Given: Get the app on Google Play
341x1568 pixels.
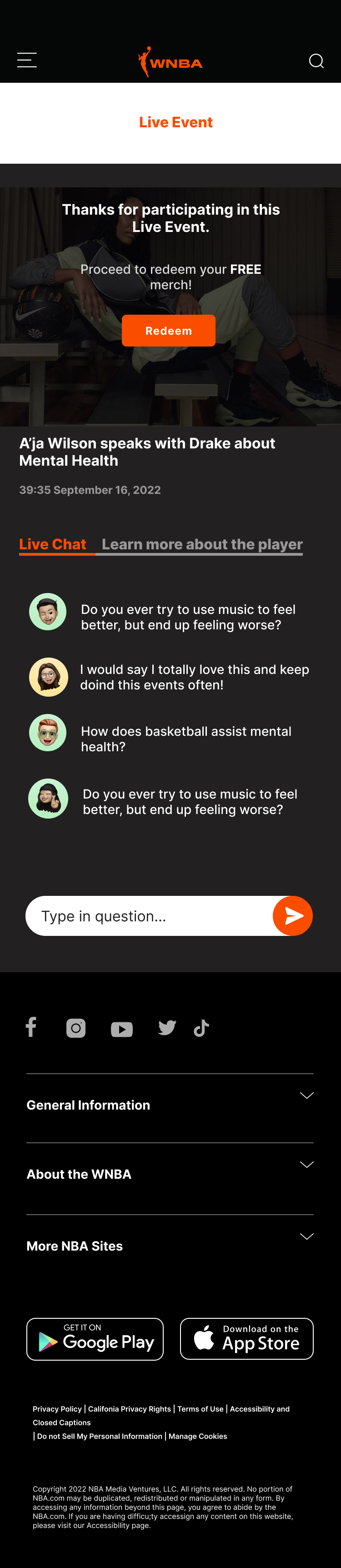Looking at the screenshot, I should coord(95,1338).
